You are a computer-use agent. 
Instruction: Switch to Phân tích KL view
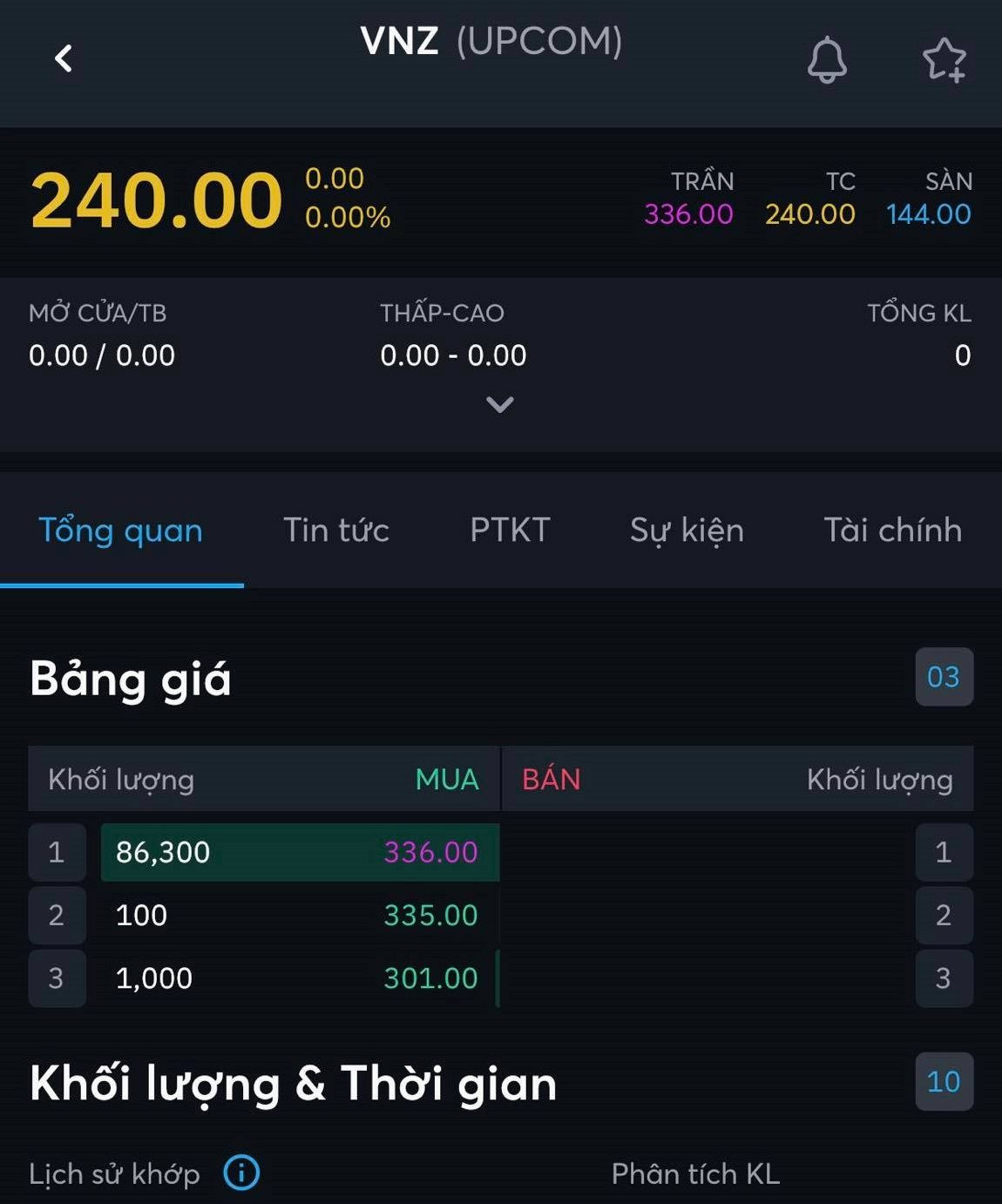[x=694, y=1174]
